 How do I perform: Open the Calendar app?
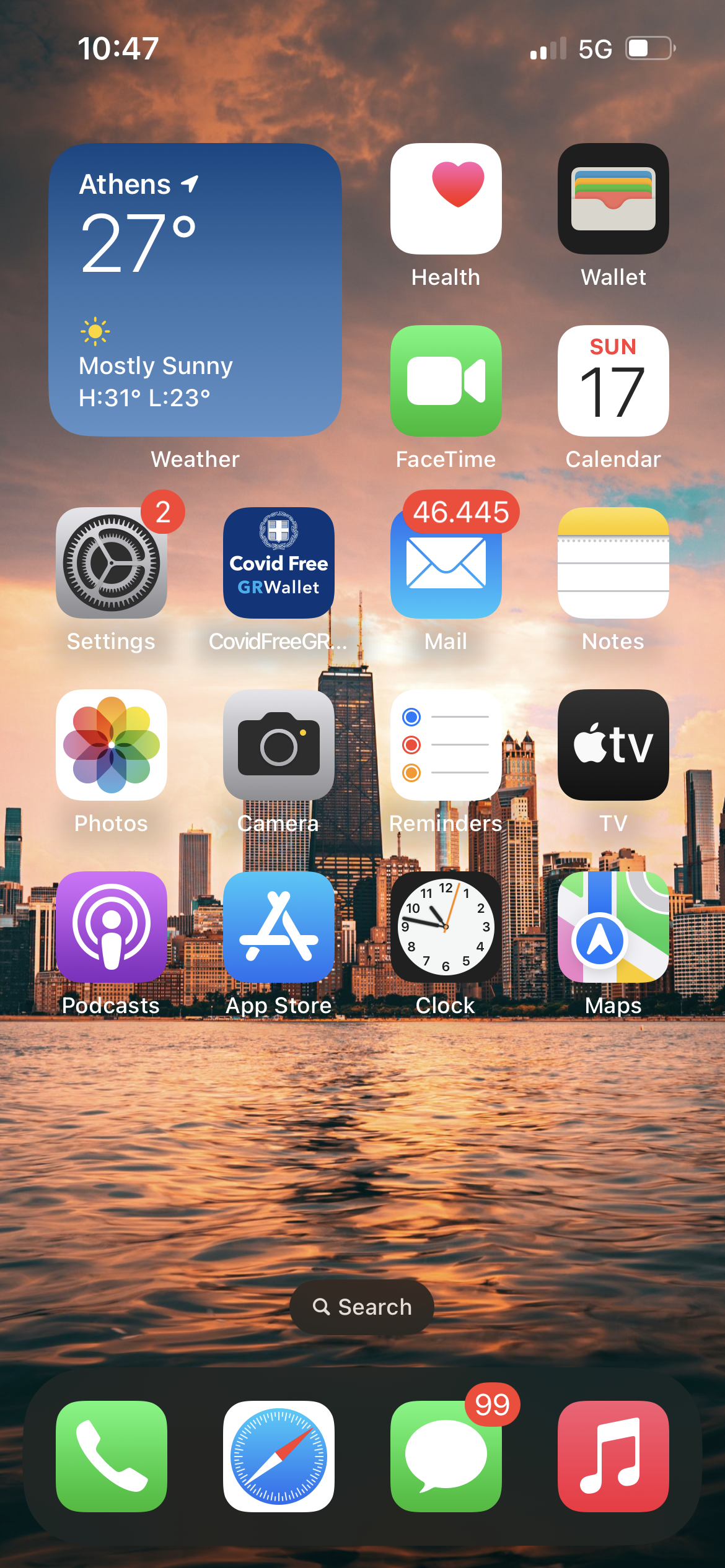[613, 381]
